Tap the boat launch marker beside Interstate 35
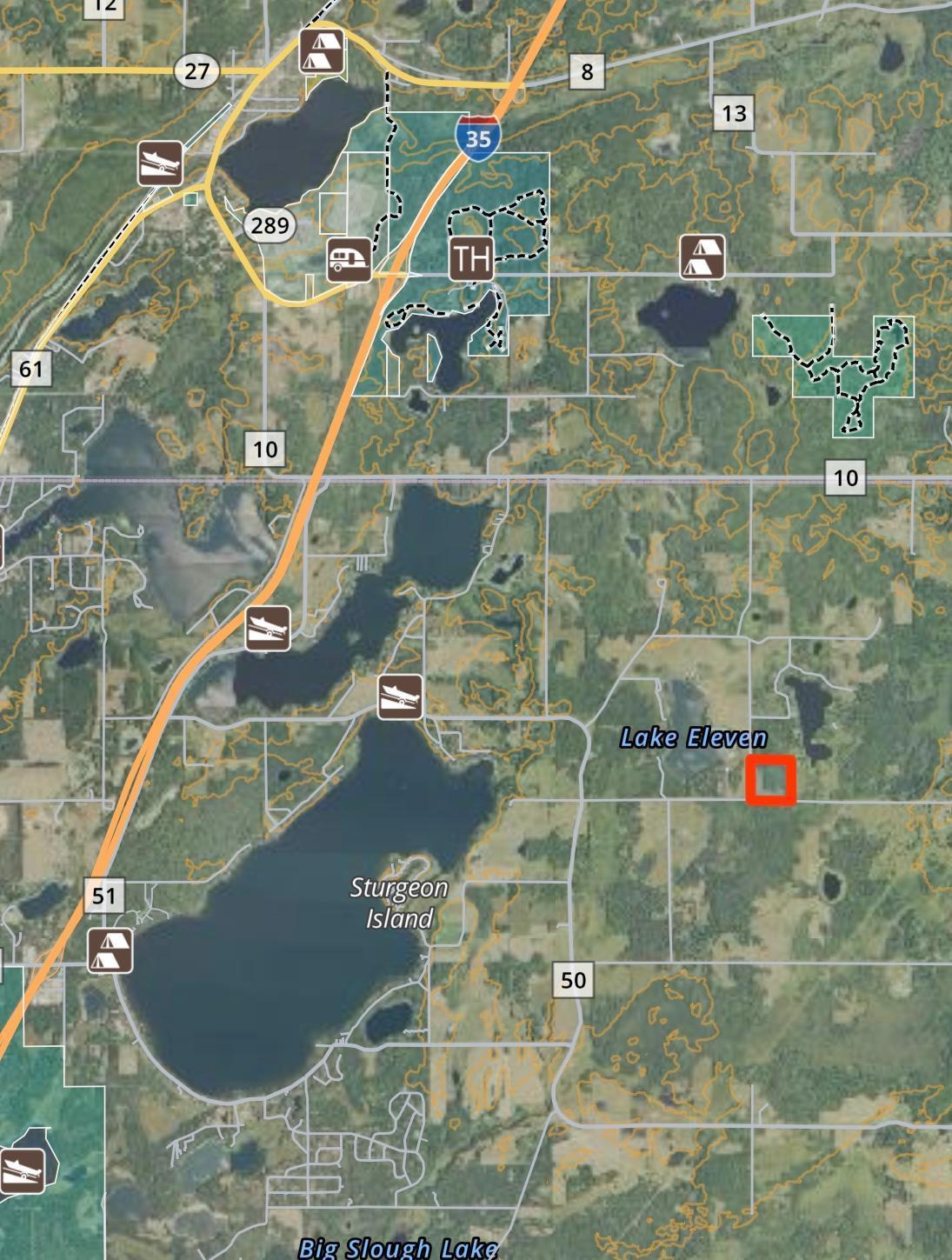952x1260 pixels. 268,628
